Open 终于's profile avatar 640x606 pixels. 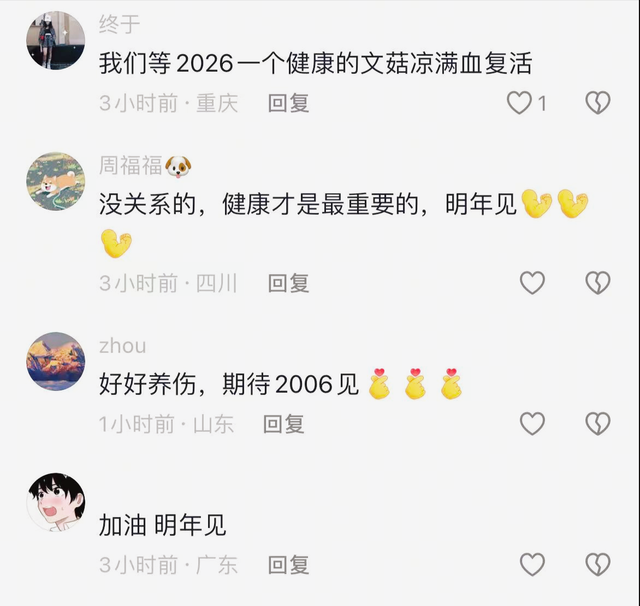coord(56,40)
